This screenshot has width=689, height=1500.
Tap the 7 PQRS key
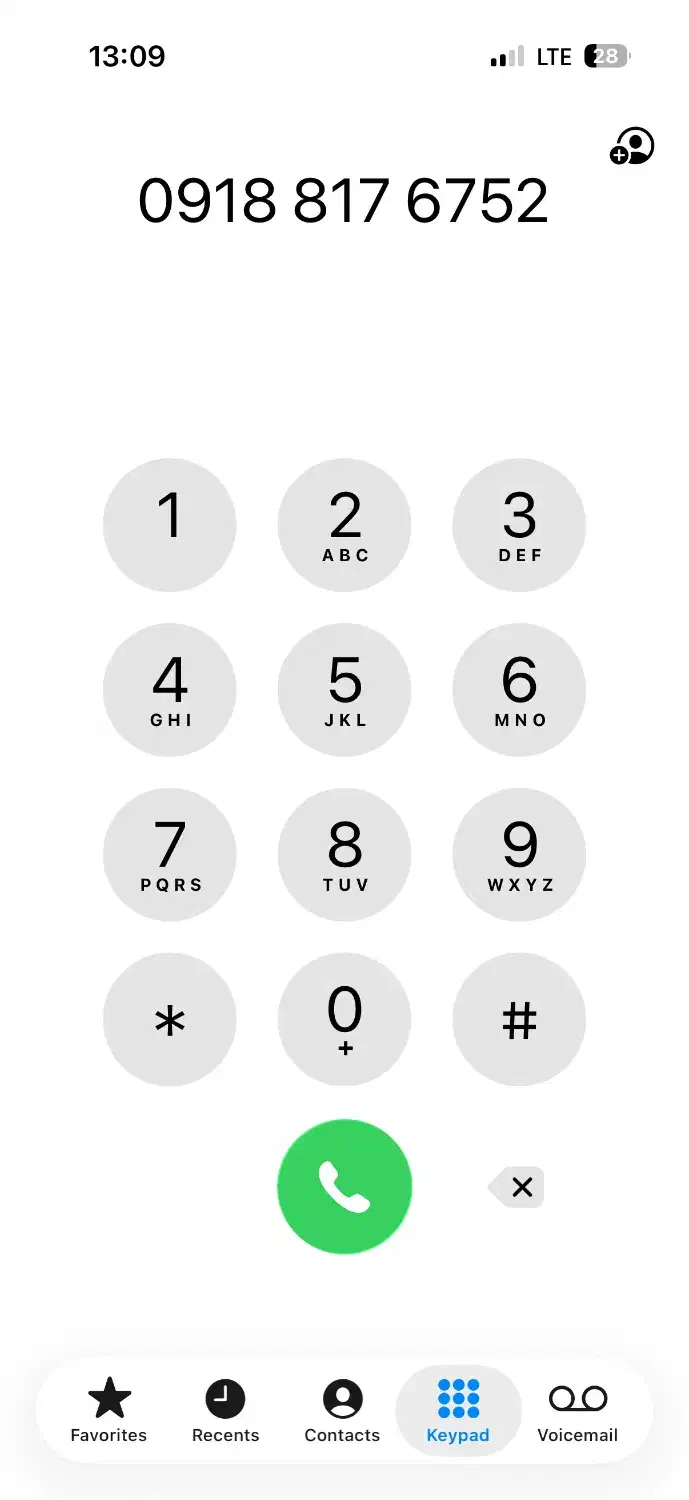click(170, 855)
